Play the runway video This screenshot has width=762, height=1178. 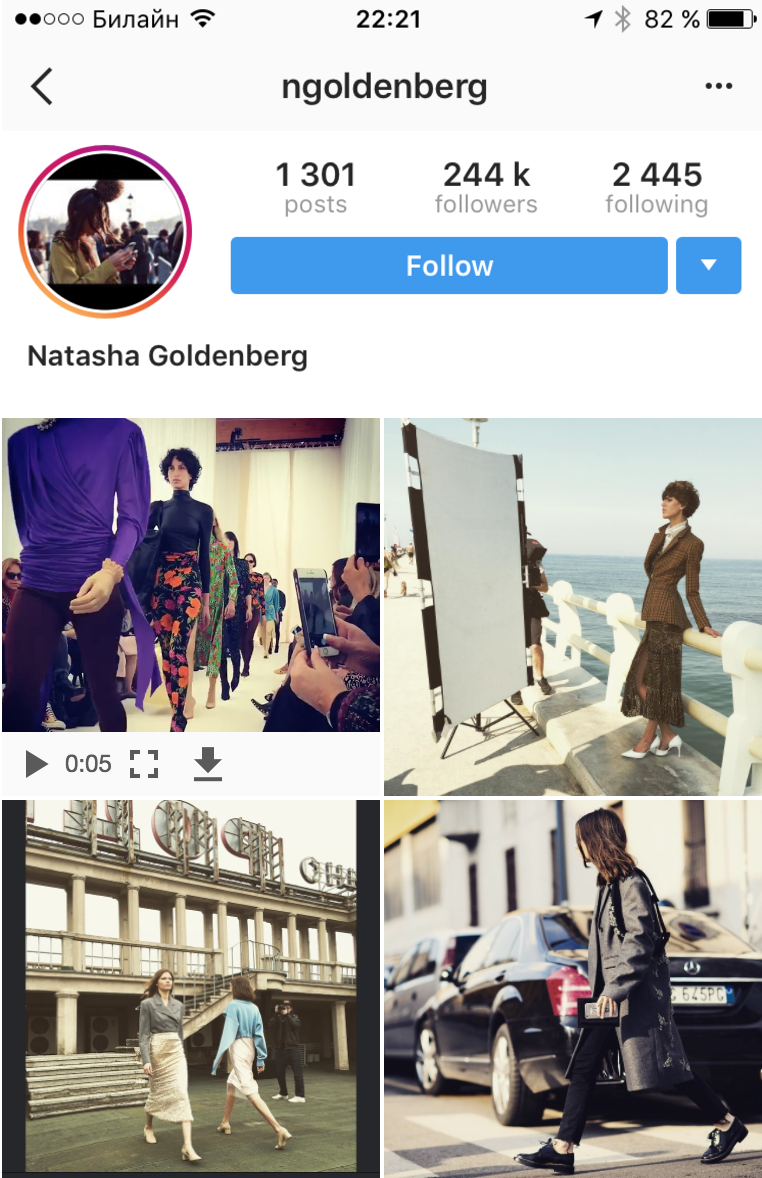coord(36,765)
